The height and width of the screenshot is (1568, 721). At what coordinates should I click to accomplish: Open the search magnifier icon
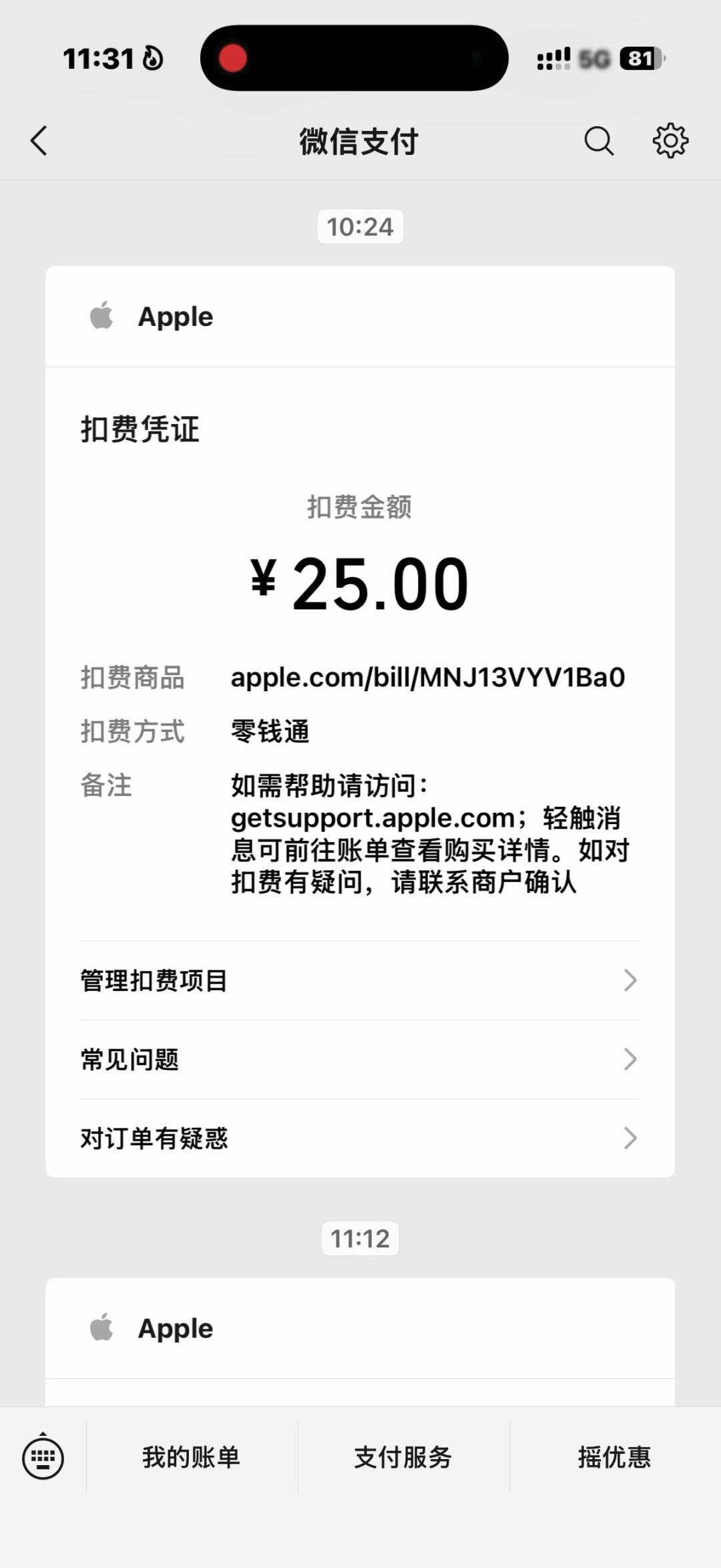(x=599, y=141)
